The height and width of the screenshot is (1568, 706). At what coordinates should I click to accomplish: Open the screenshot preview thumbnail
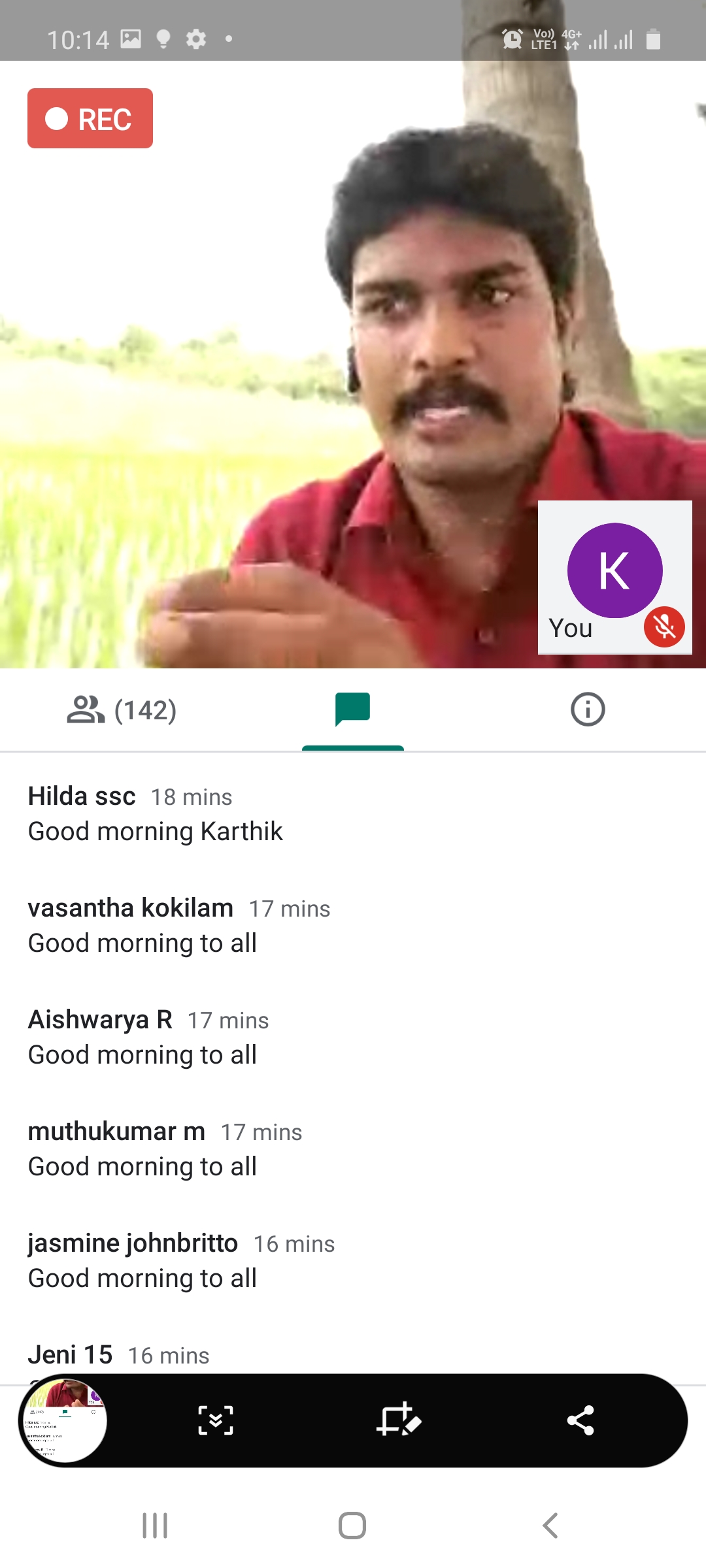(64, 1421)
